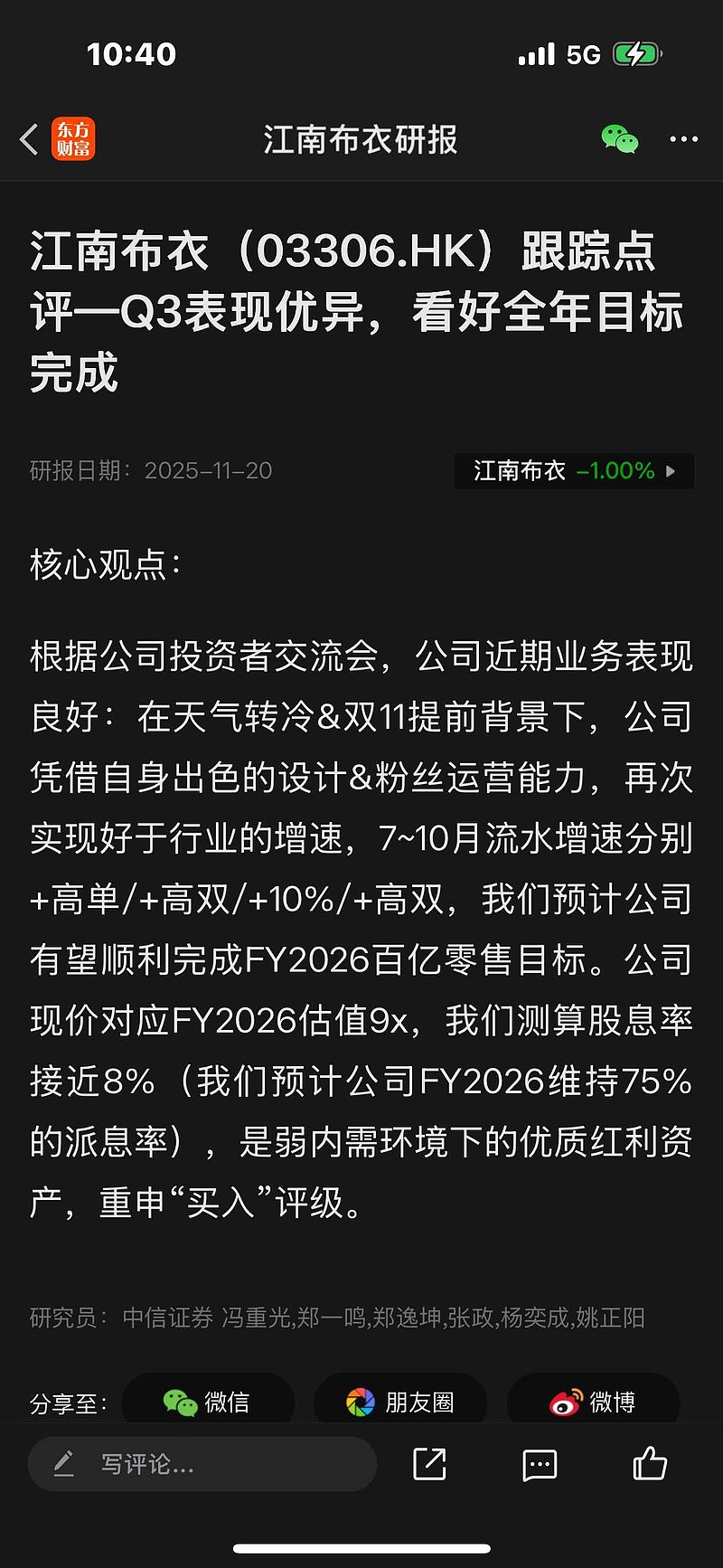This screenshot has height=1568, width=723.
Task: Open the "…" more options menu
Action: click(684, 139)
